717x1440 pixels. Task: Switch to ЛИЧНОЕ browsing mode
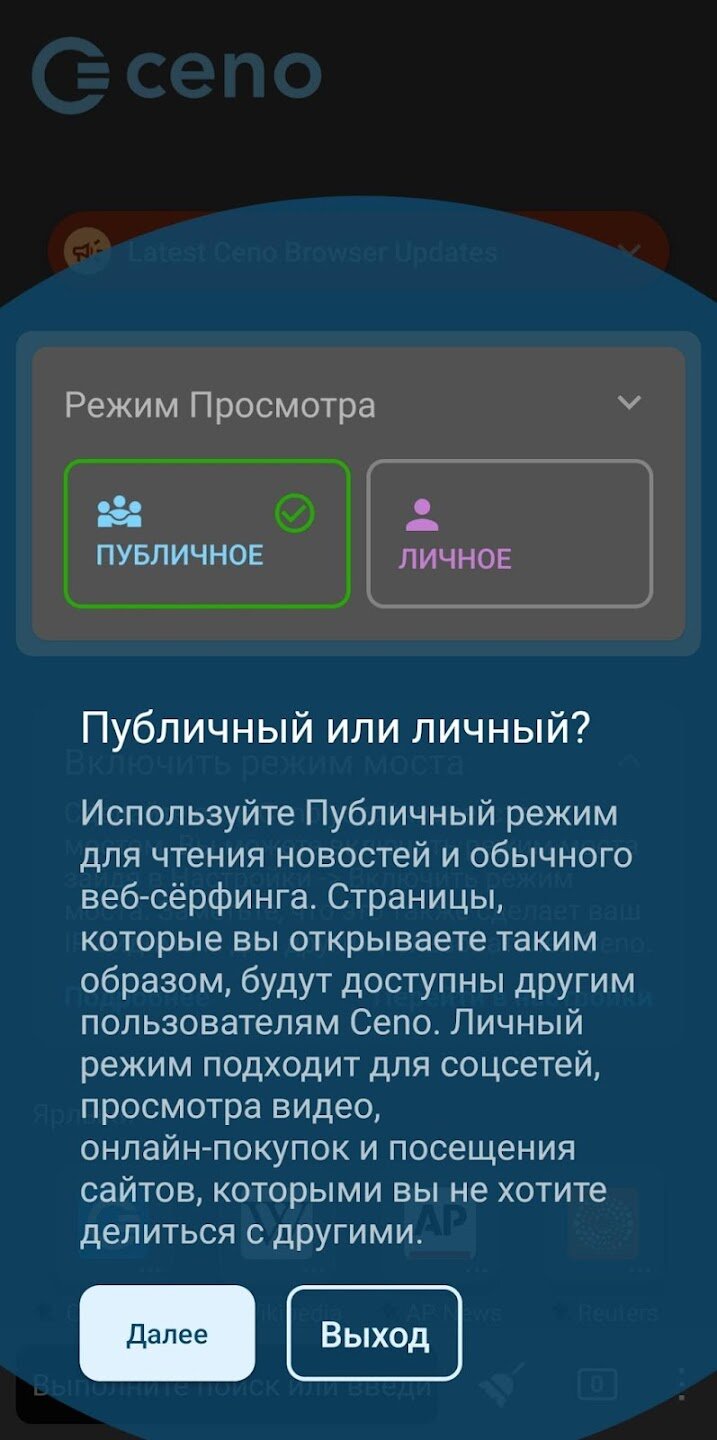[x=510, y=533]
